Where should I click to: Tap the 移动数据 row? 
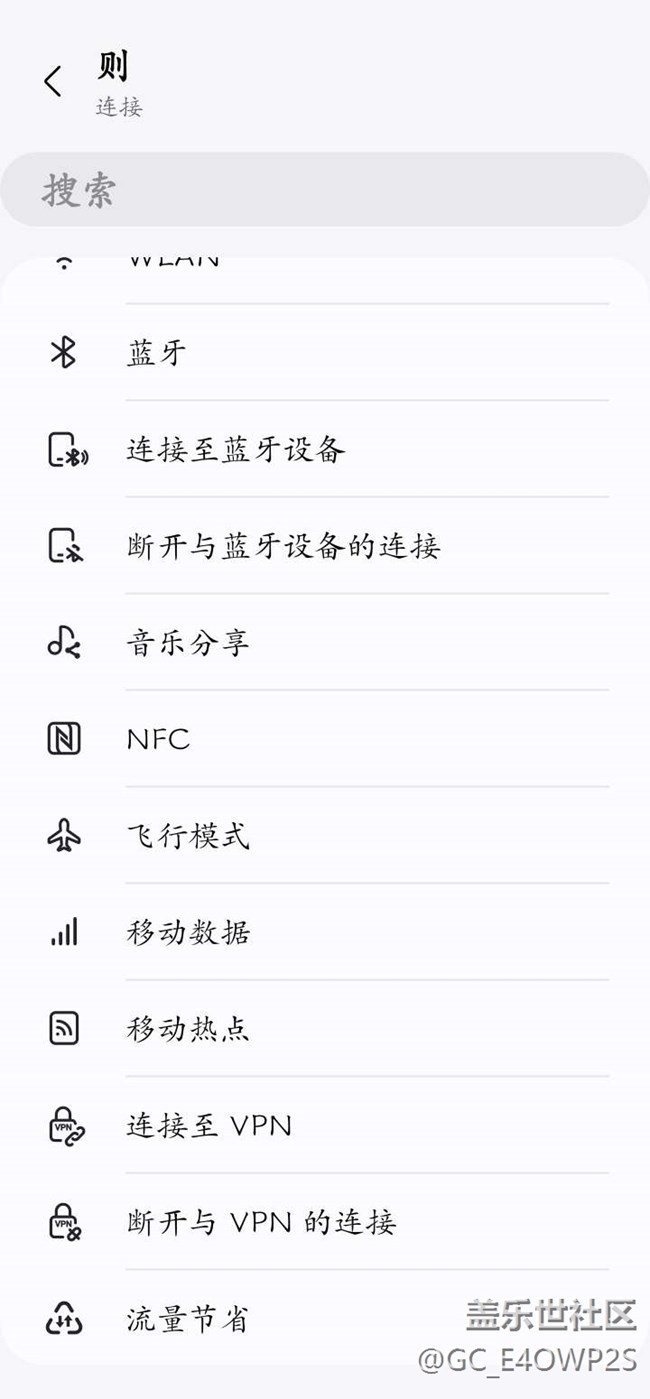(324, 932)
